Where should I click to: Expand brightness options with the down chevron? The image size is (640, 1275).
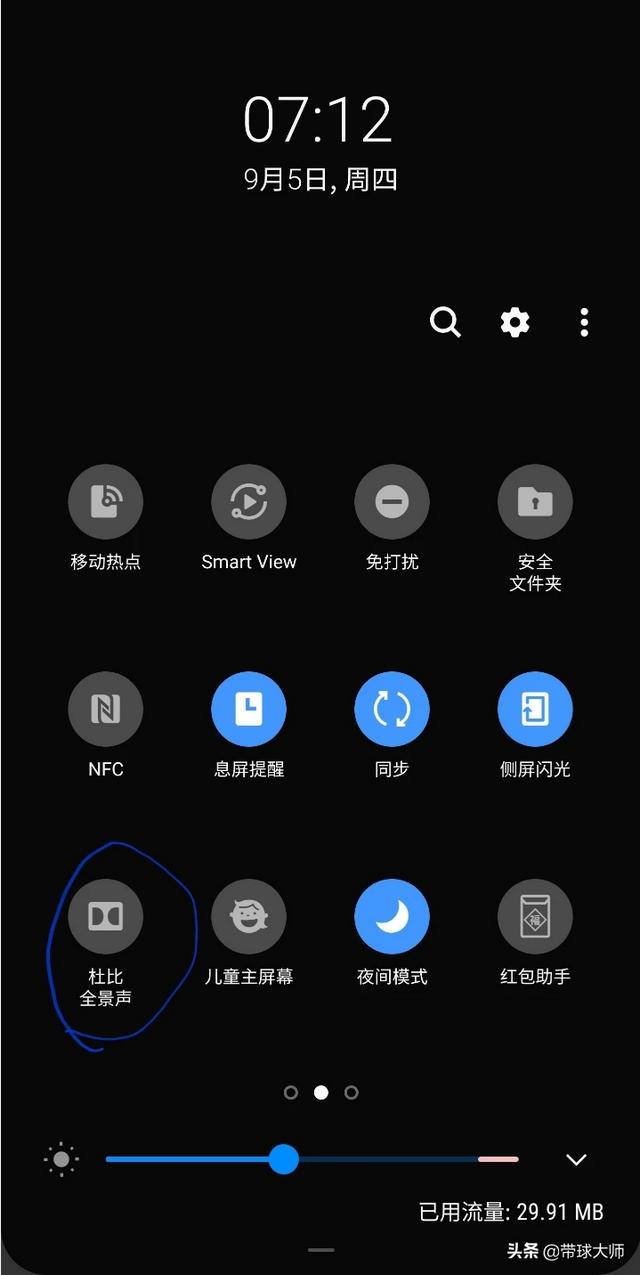(576, 1160)
